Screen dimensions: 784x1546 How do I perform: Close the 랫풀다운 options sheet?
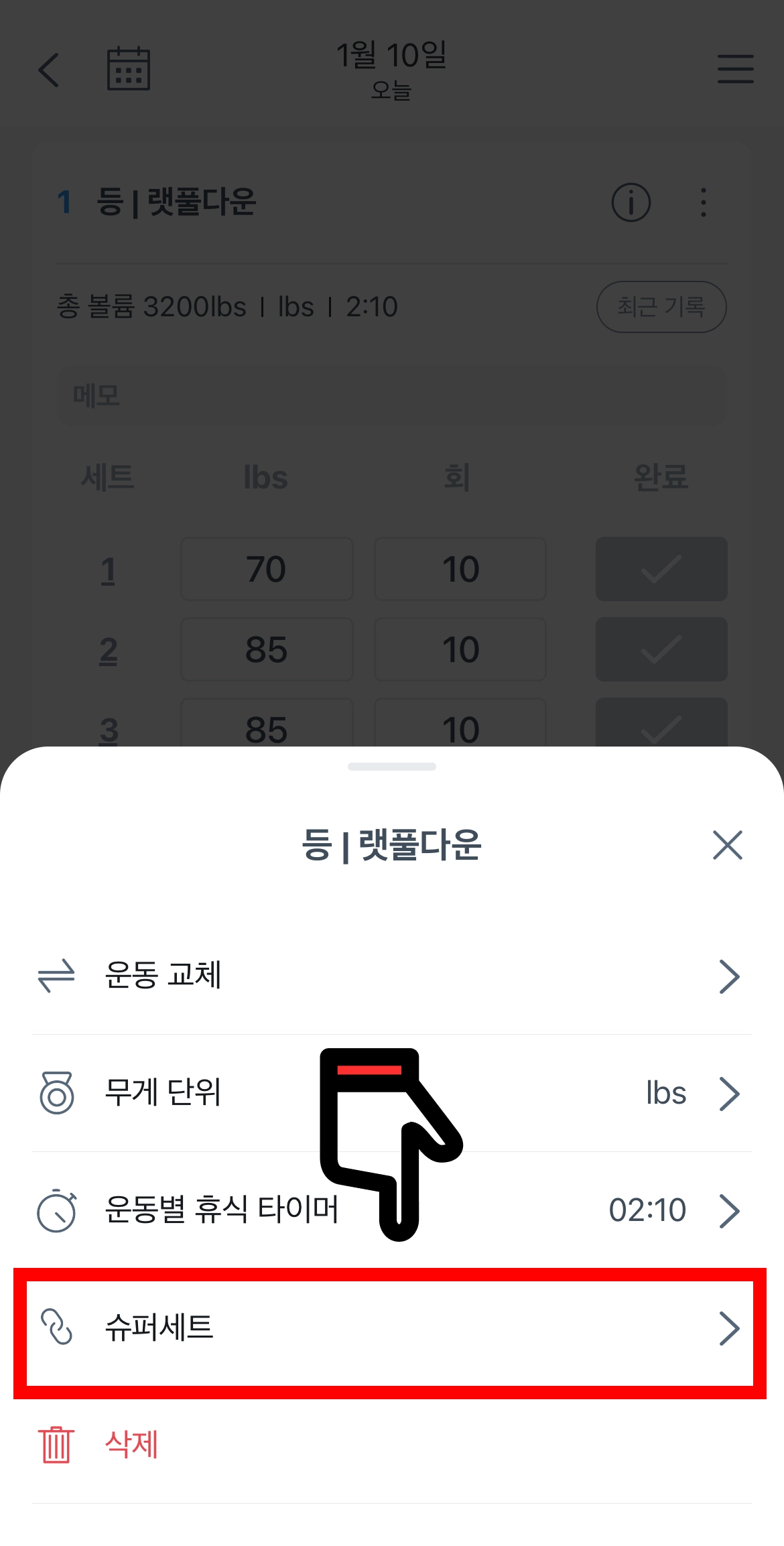tap(727, 845)
